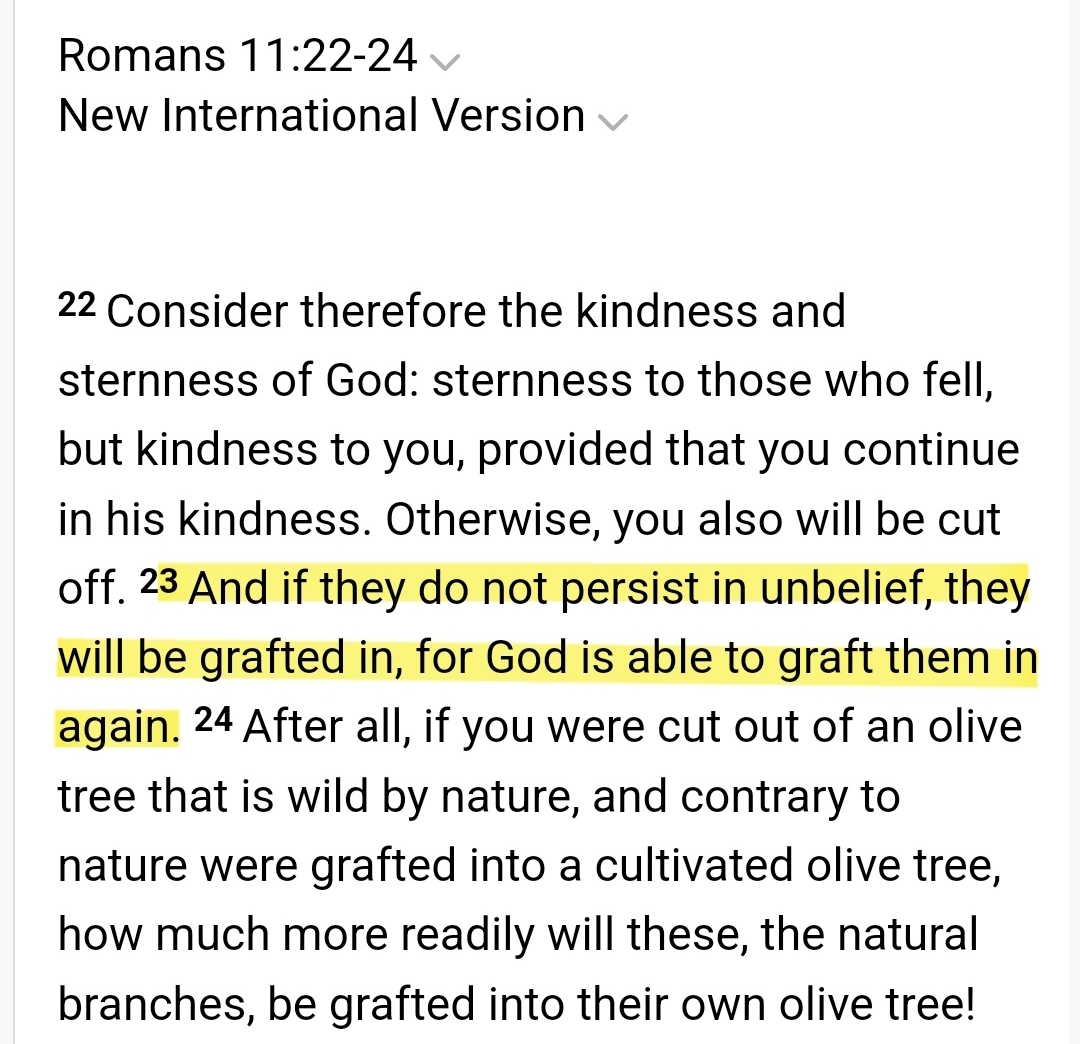
Task: Change the New International Version translation
Action: 342,117
